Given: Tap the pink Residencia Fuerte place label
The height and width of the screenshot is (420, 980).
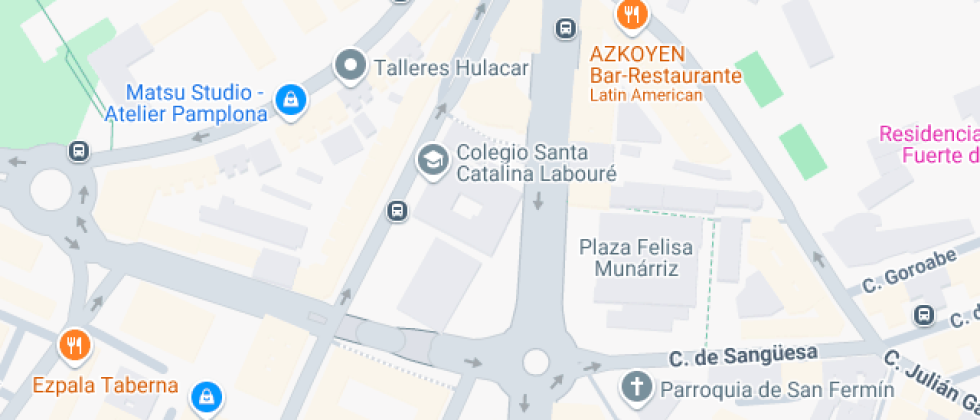Looking at the screenshot, I should (x=930, y=145).
